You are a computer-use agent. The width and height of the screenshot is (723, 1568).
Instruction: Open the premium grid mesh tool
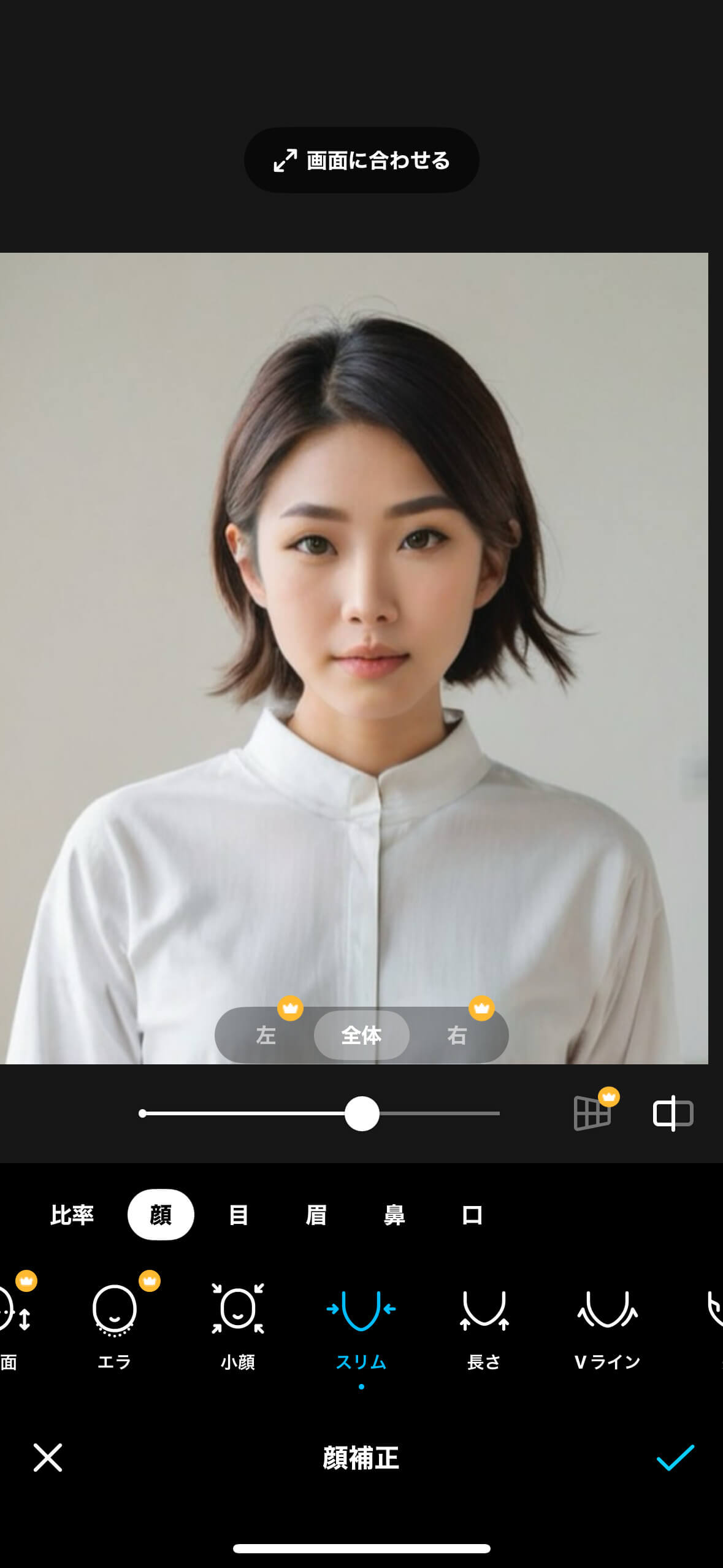592,1112
